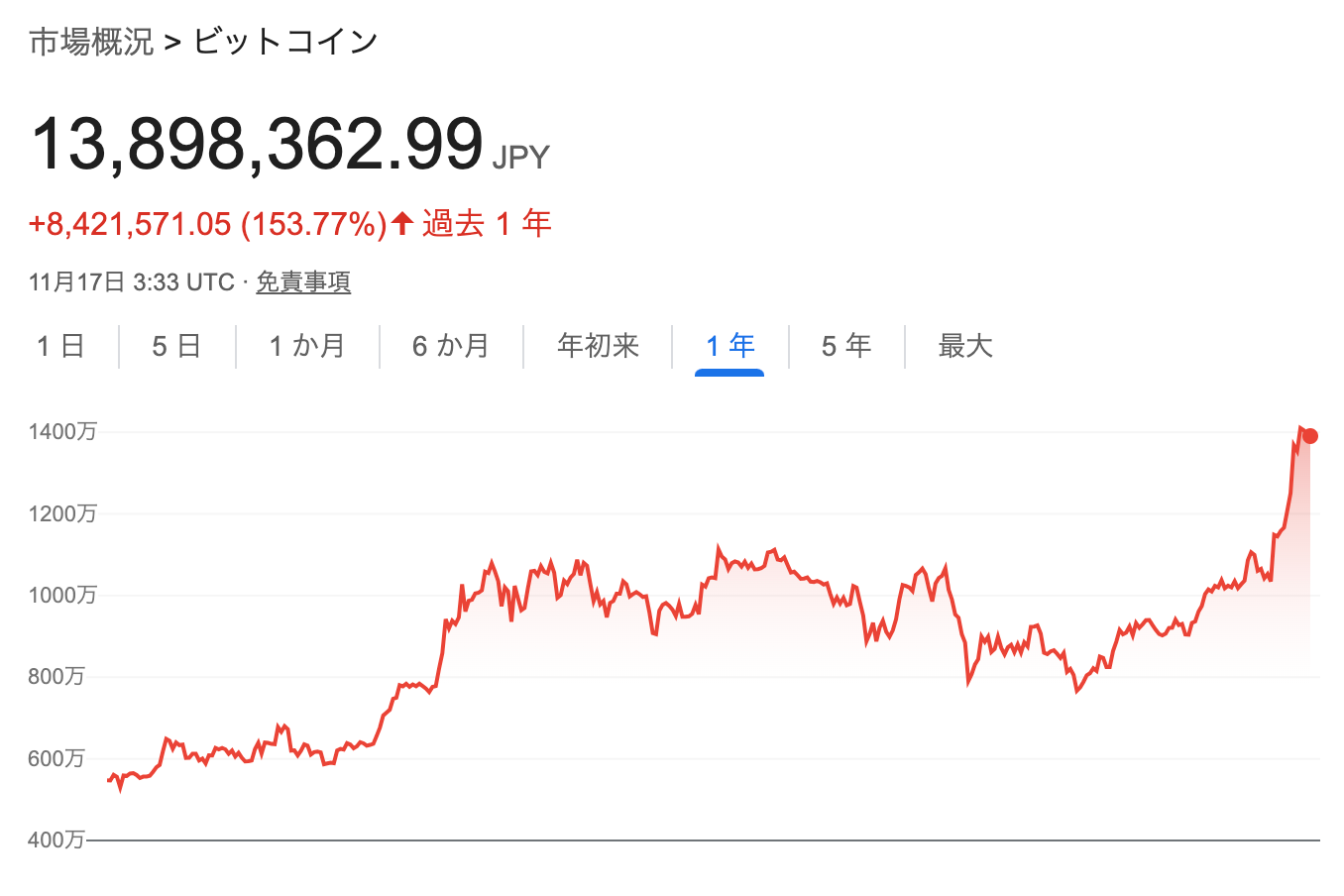Show the 最大 time range
Screen dimensions: 1344x896
964,346
